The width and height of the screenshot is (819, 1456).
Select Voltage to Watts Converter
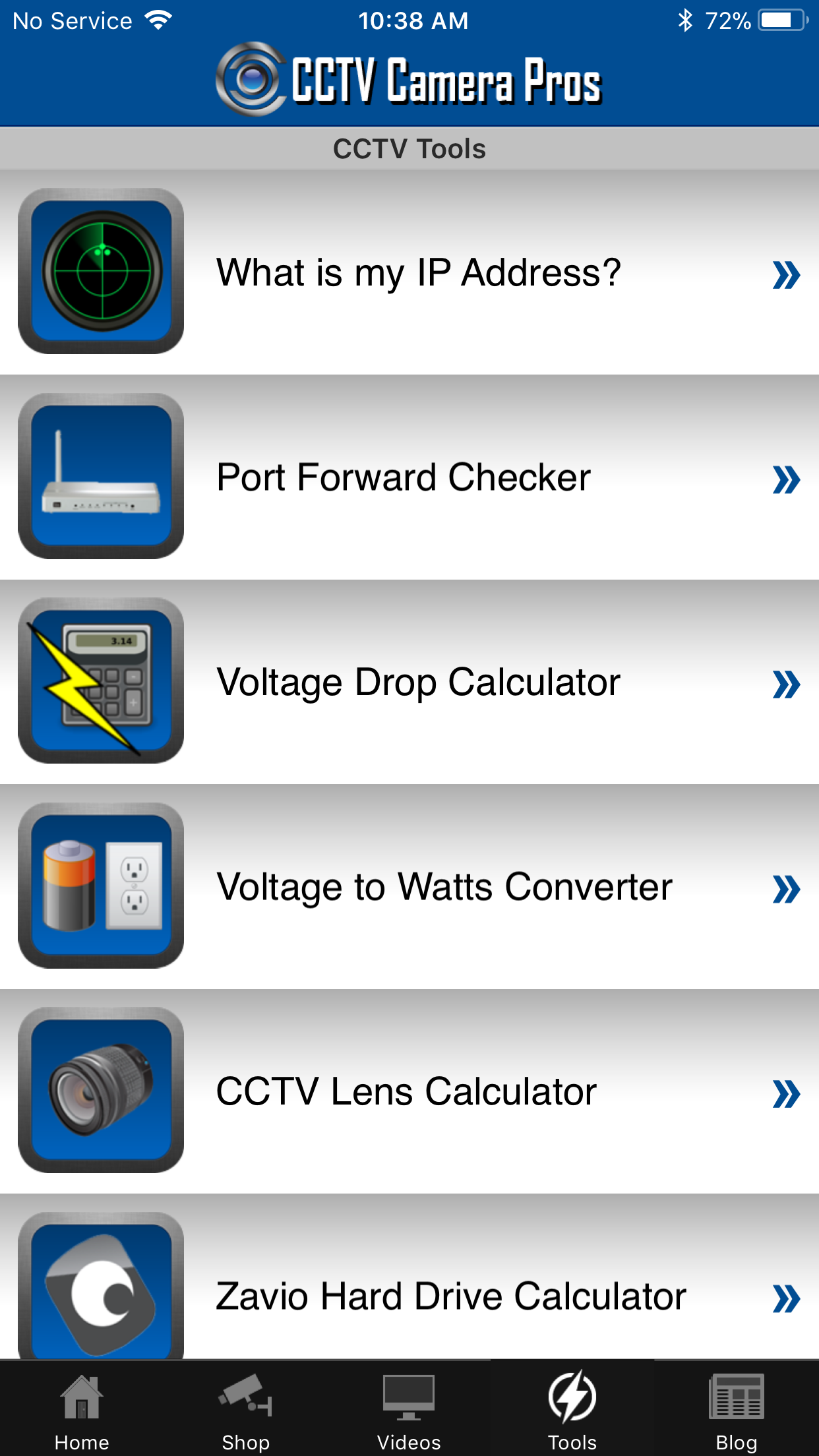444,887
